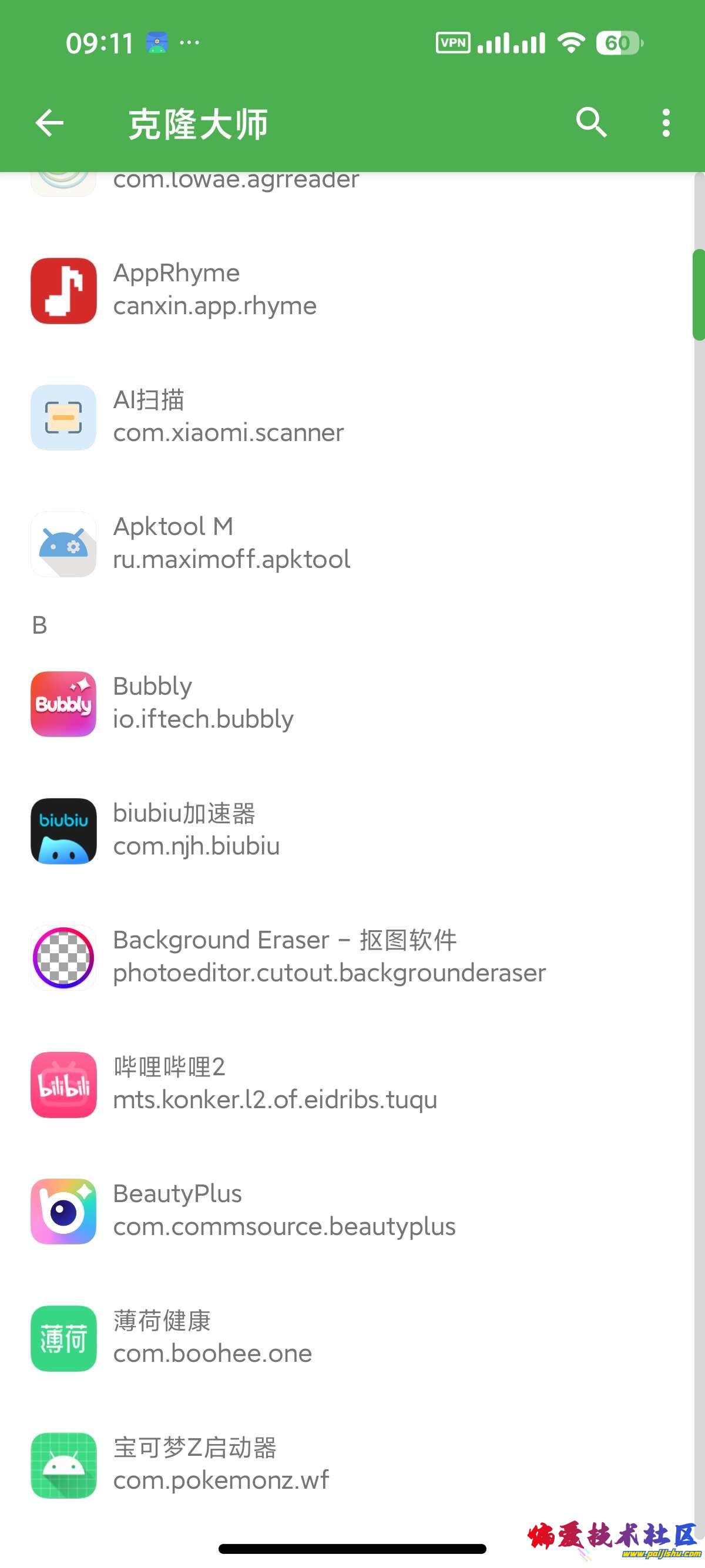705x1568 pixels.
Task: Go back using the toolbar arrow
Action: pos(50,123)
